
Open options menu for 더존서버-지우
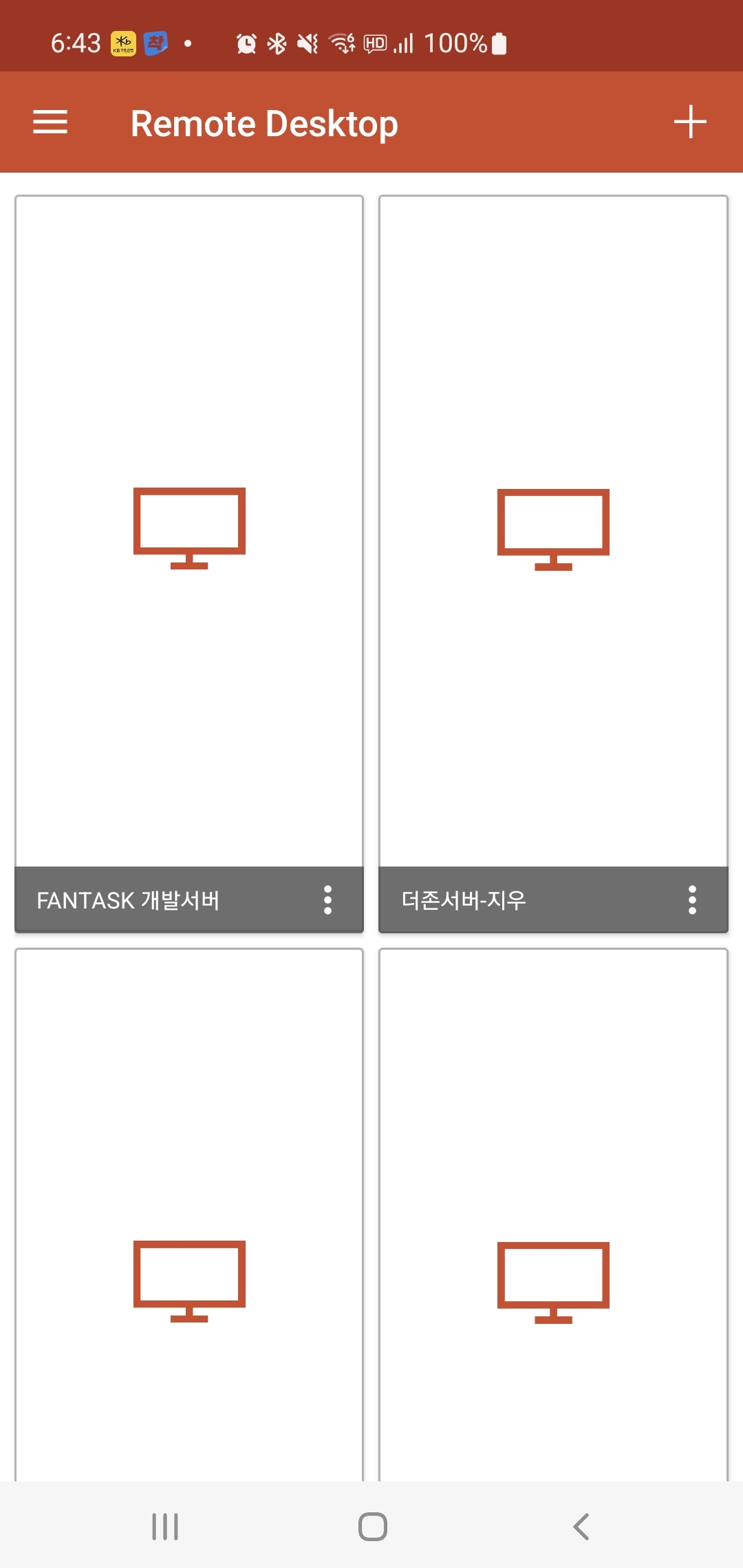692,900
